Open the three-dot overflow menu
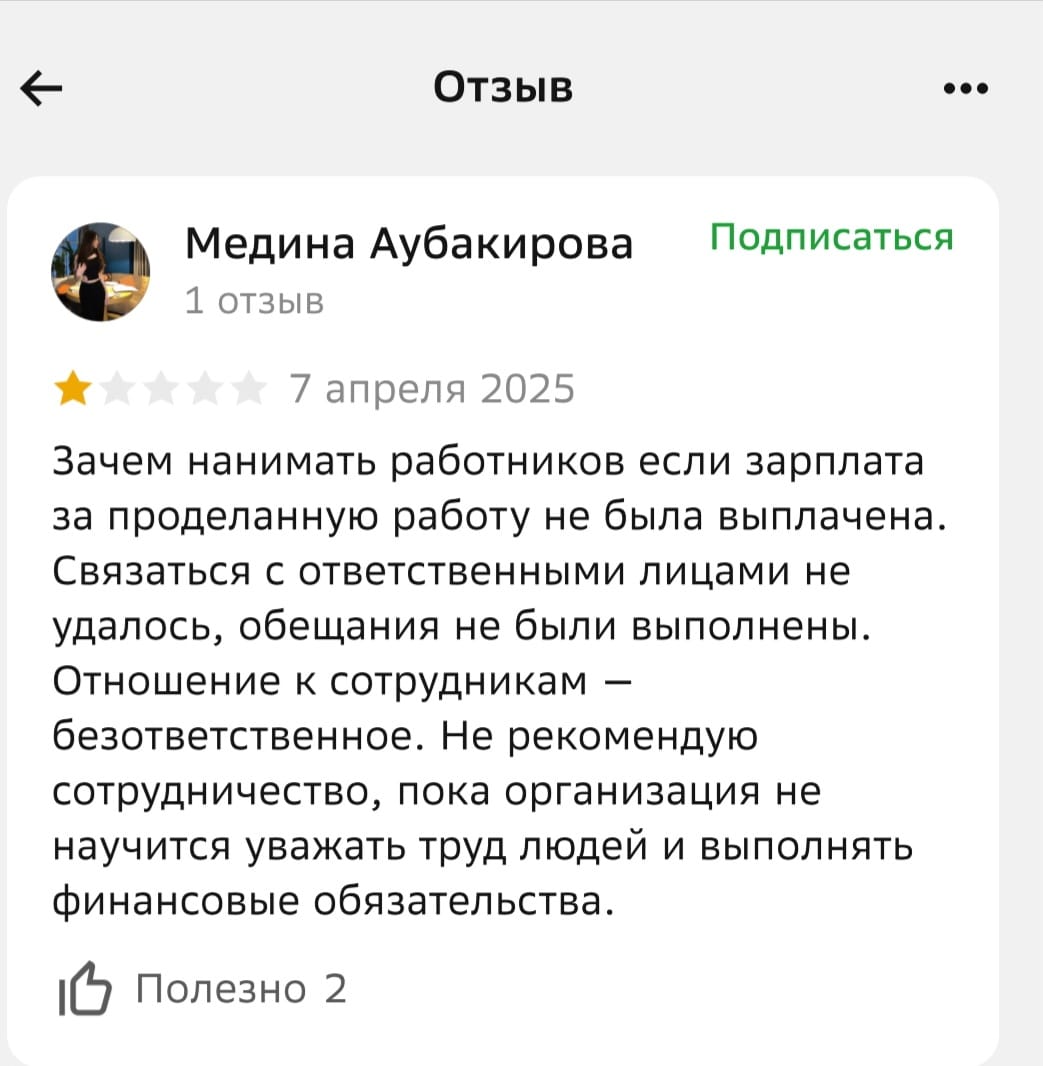This screenshot has width=1043, height=1066. pyautogui.click(x=965, y=89)
